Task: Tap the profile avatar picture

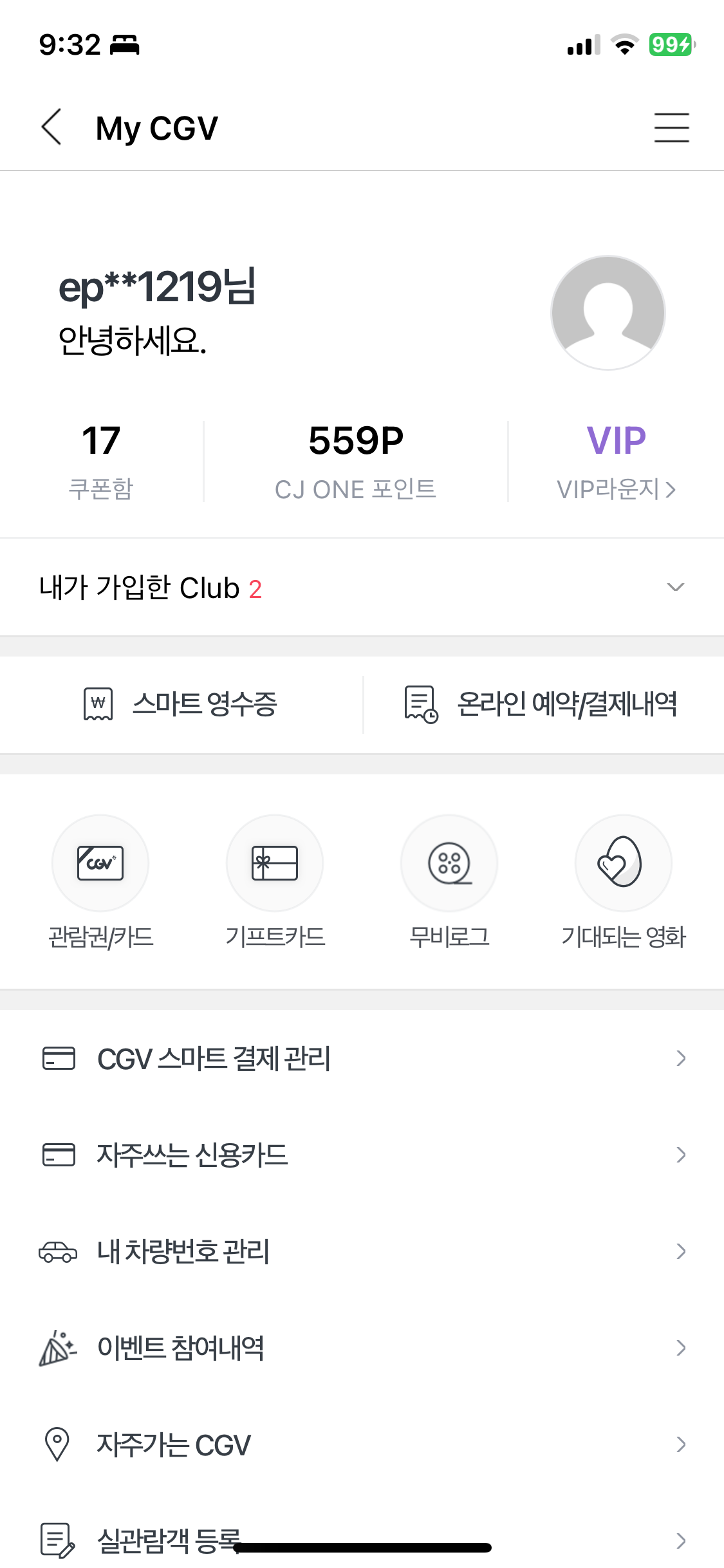Action: coord(608,313)
